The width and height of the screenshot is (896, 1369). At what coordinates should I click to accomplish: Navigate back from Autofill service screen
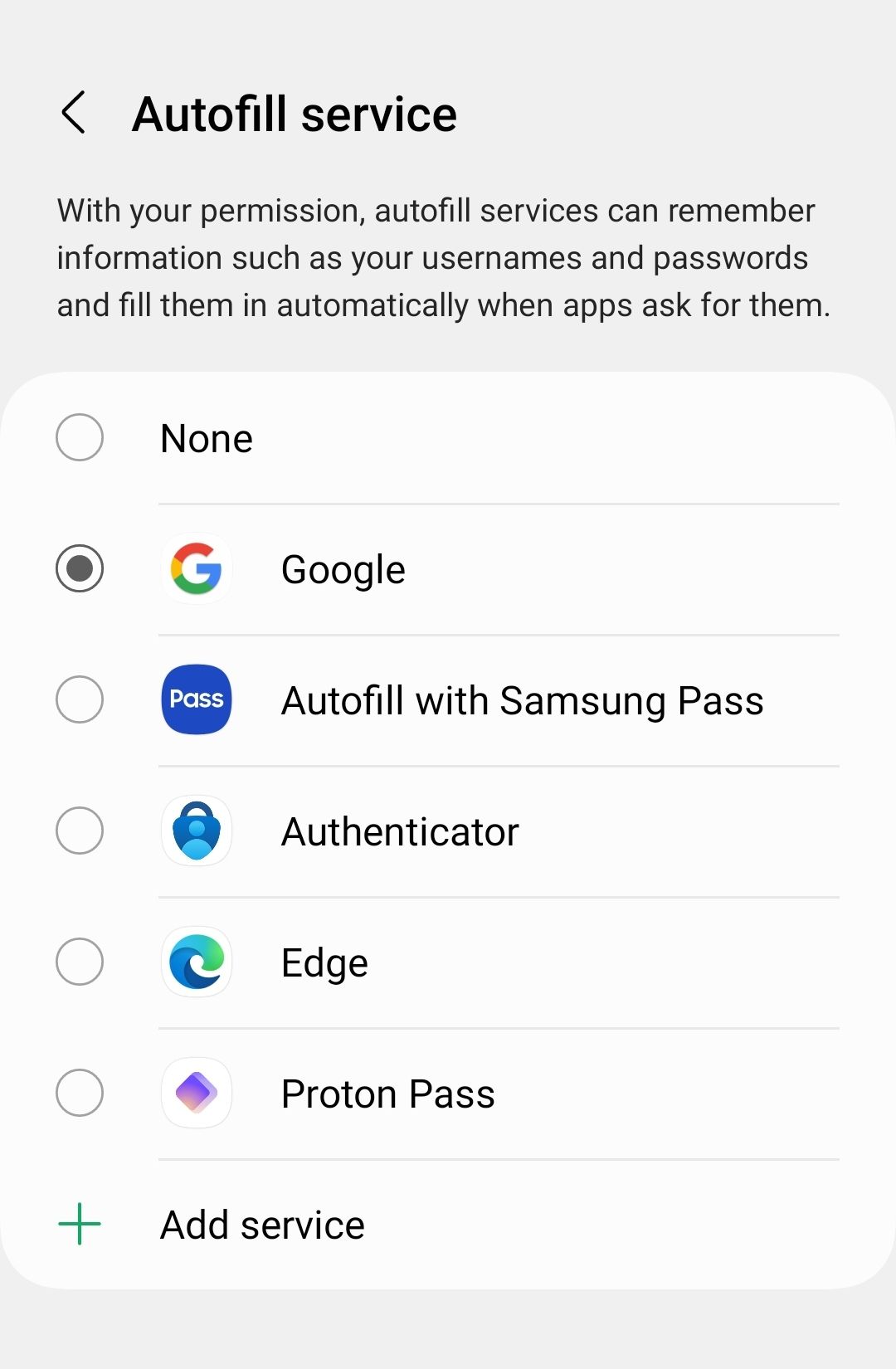(x=75, y=113)
